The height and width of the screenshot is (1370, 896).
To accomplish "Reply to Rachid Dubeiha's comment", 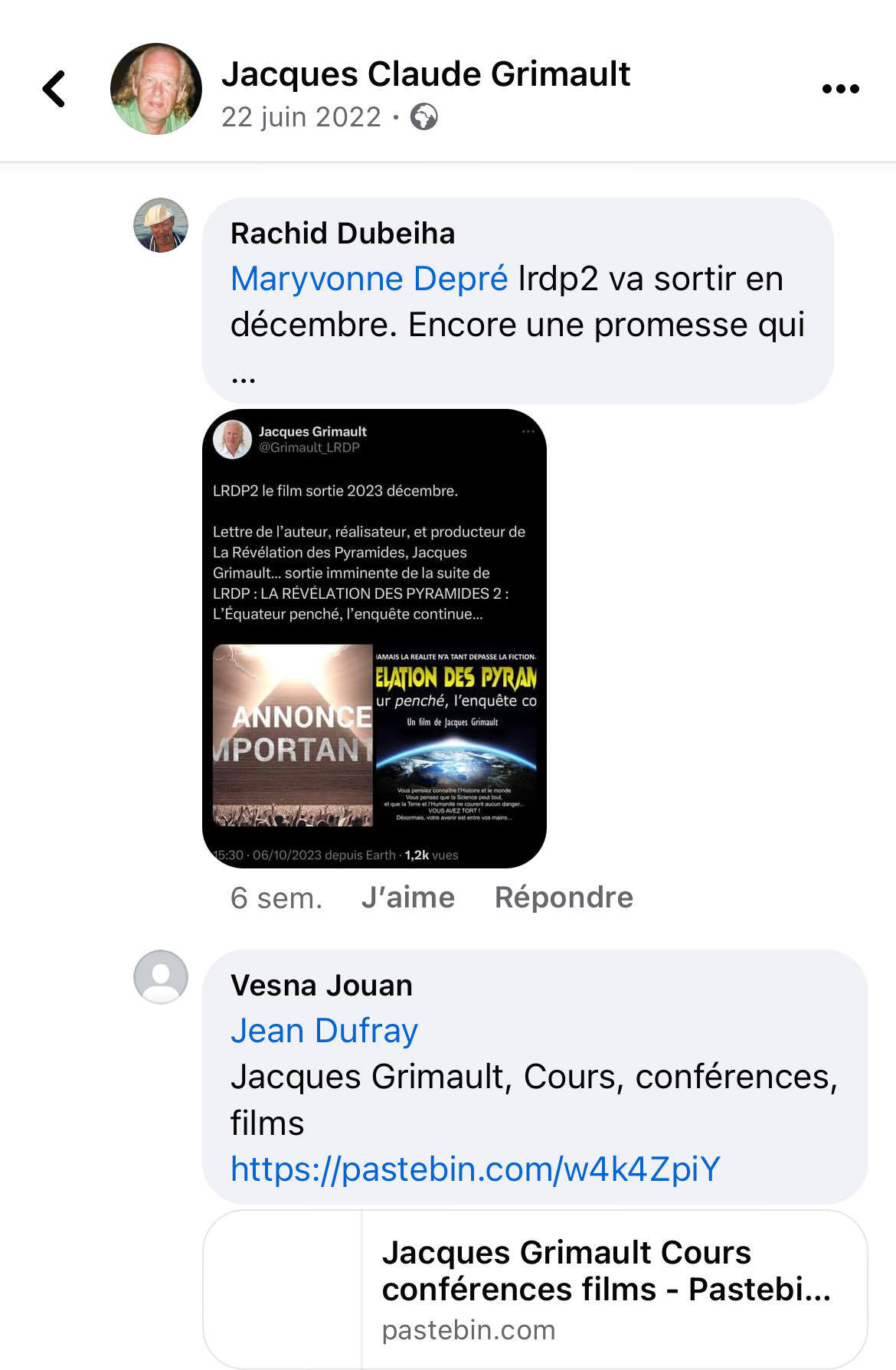I will click(564, 898).
